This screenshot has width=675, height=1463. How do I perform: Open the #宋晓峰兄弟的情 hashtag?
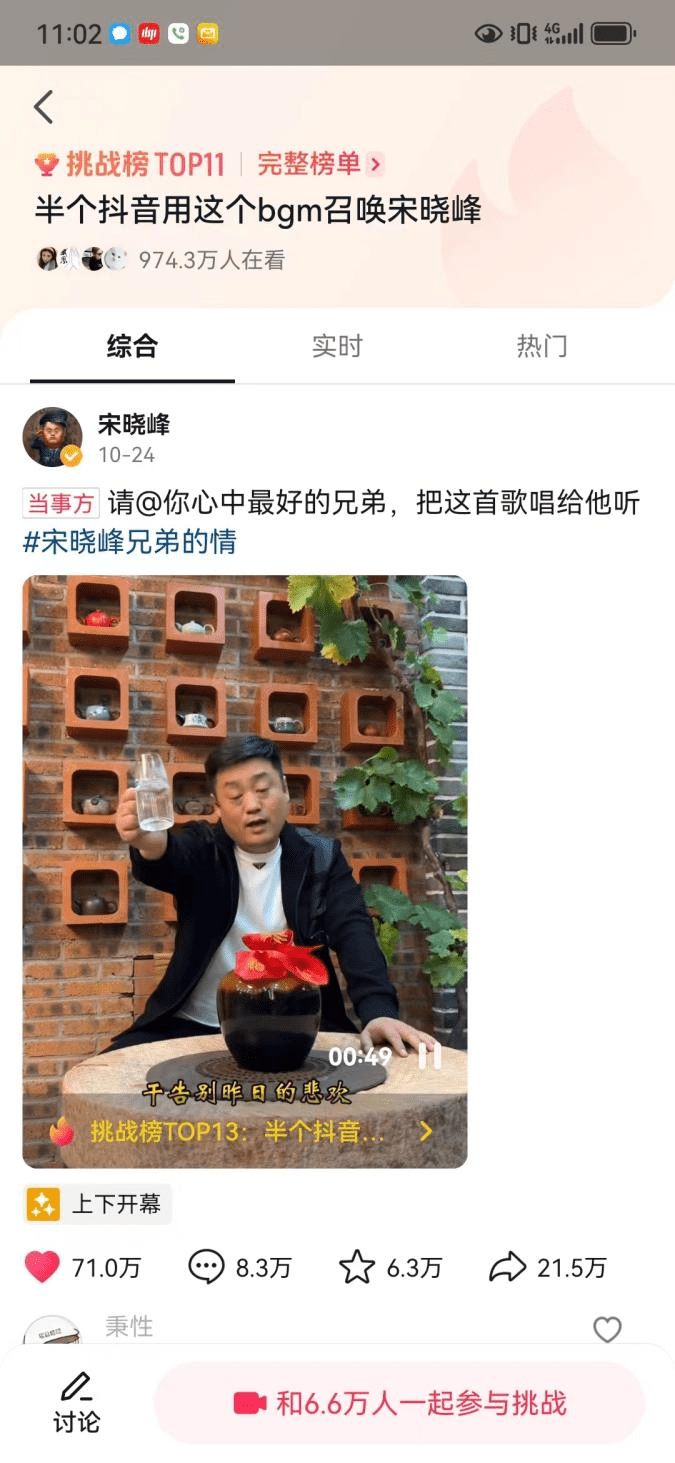click(129, 542)
